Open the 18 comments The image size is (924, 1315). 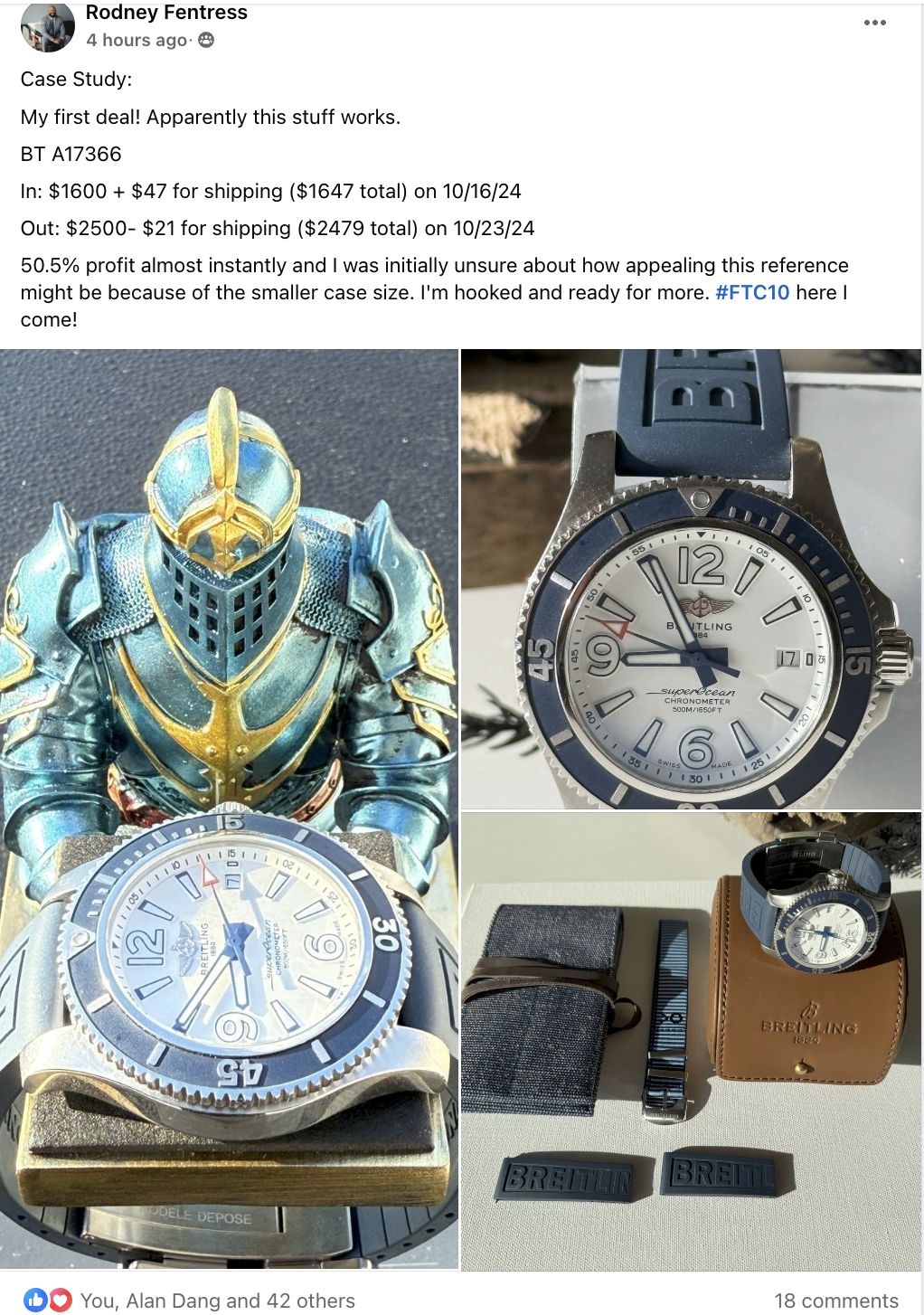pos(835,1301)
